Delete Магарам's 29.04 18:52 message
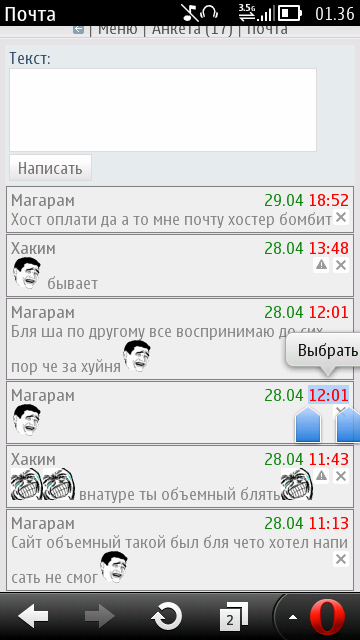This screenshot has width=360, height=640. tap(341, 218)
